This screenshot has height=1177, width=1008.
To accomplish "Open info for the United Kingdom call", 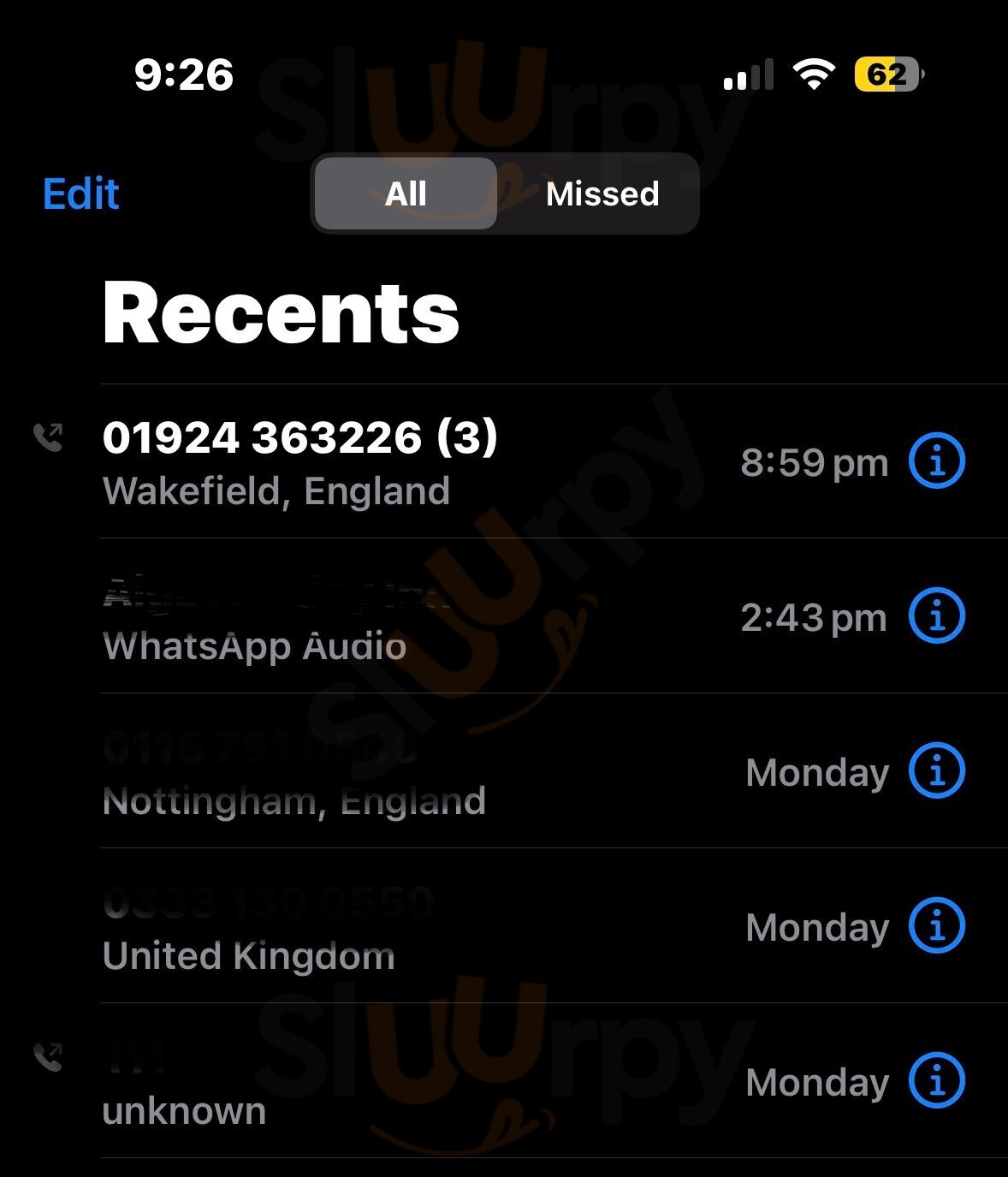I will pyautogui.click(x=936, y=926).
